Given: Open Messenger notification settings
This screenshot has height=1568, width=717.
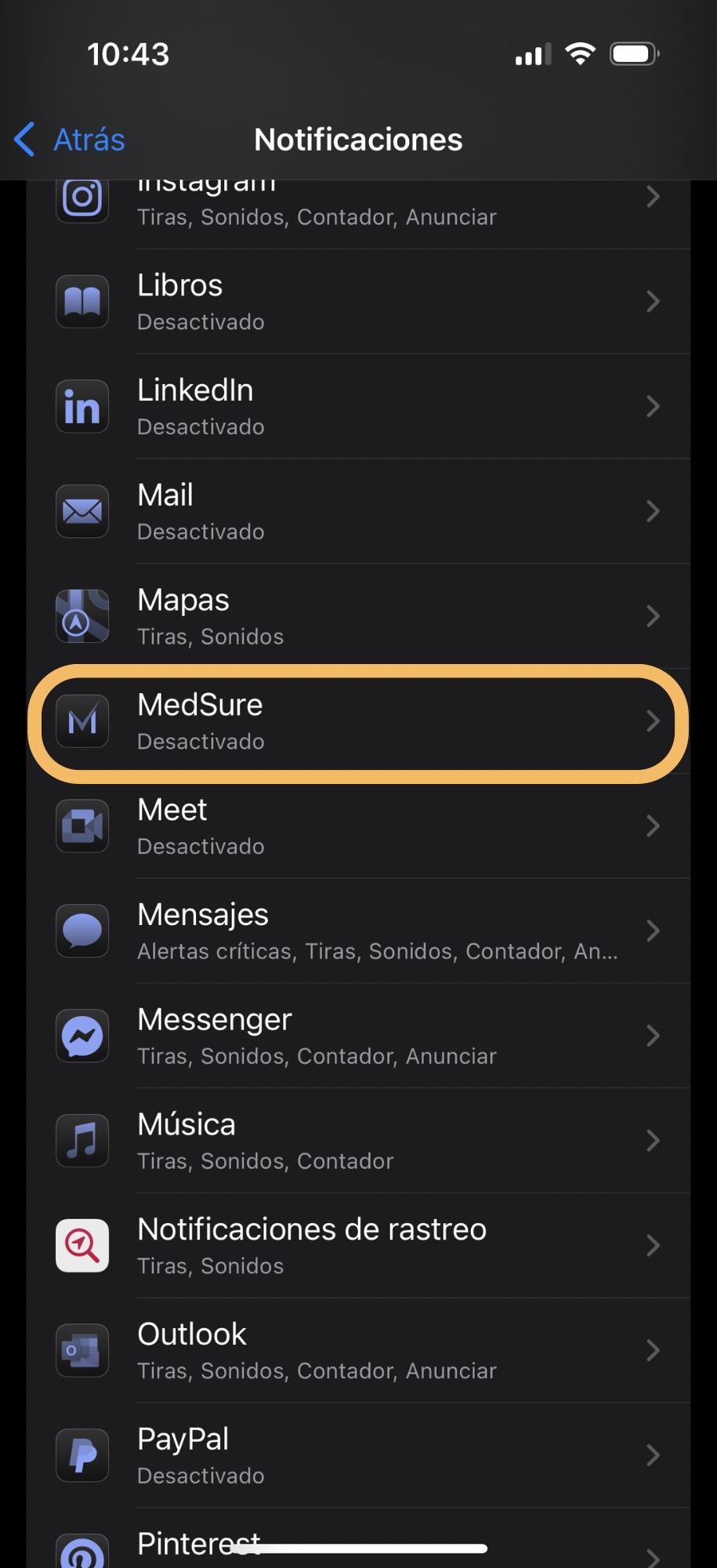Looking at the screenshot, I should tap(358, 1037).
